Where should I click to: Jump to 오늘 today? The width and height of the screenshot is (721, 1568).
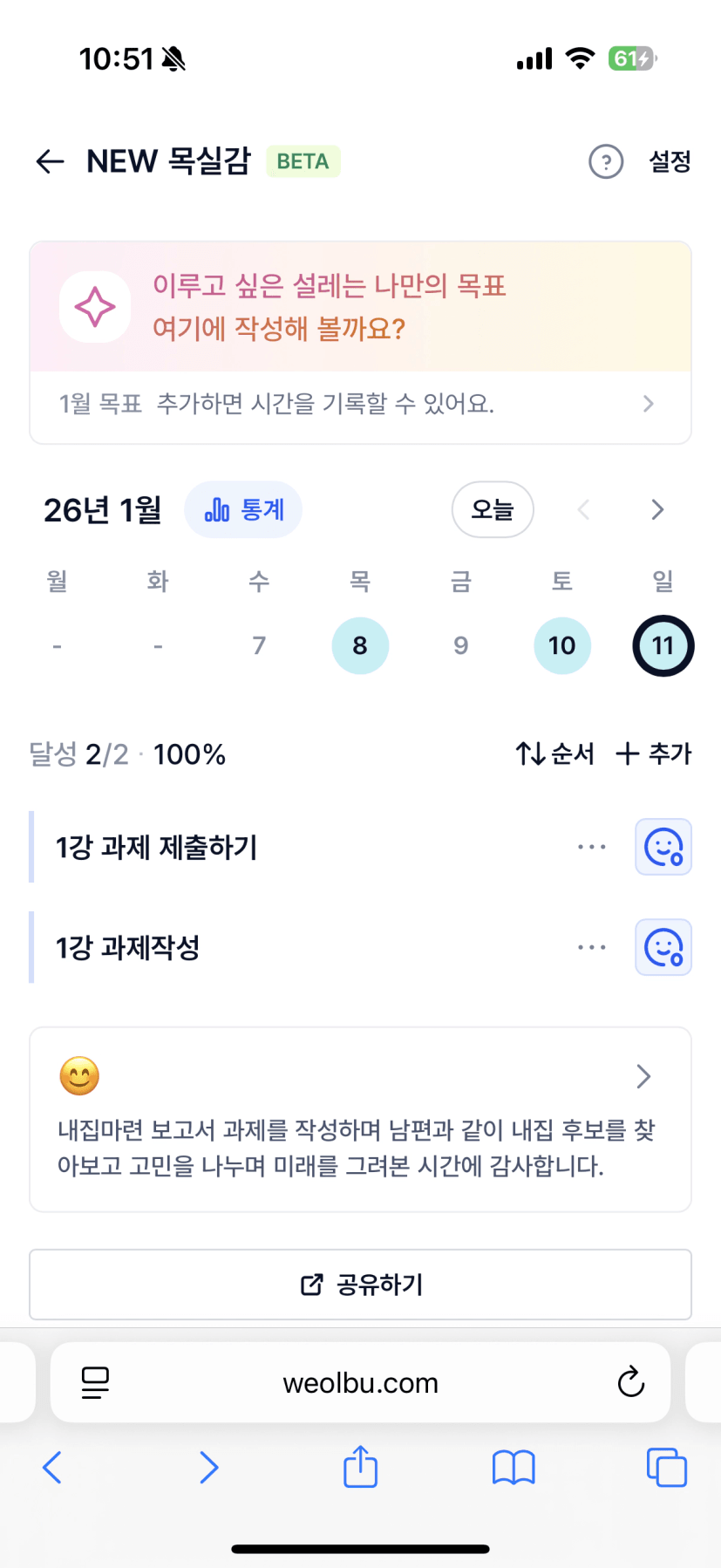493,509
